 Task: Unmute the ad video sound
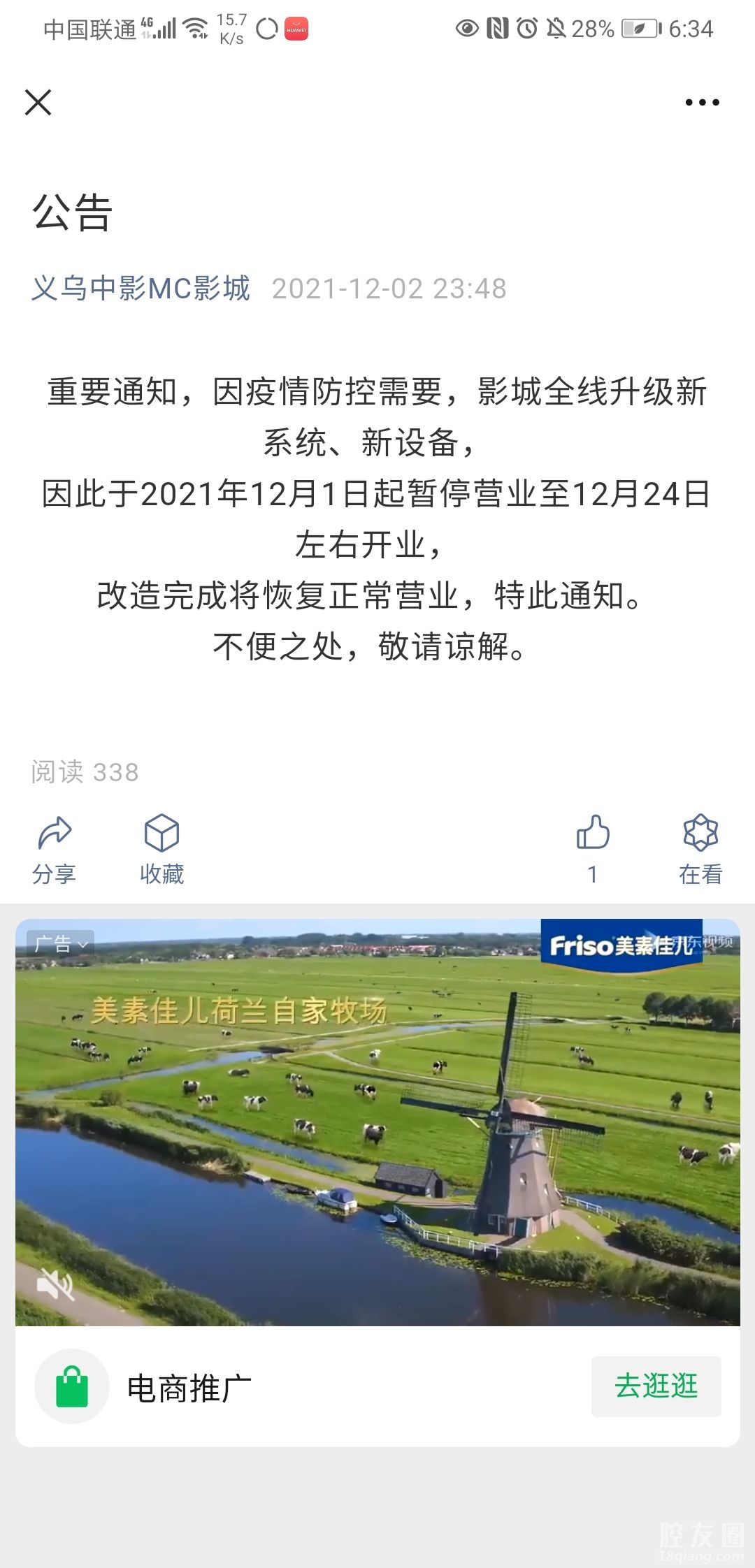coord(55,1284)
